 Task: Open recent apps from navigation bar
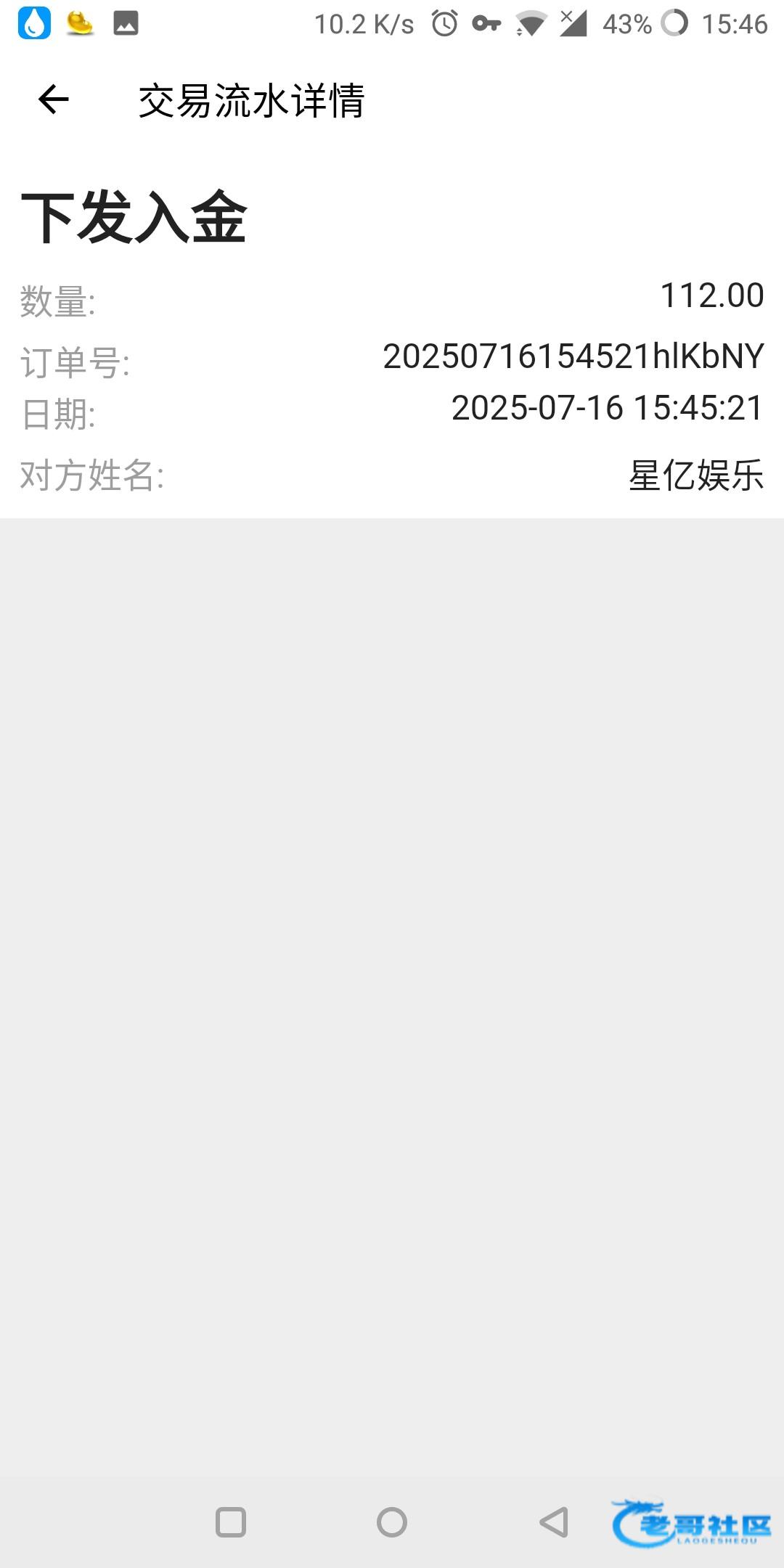pyautogui.click(x=231, y=1522)
